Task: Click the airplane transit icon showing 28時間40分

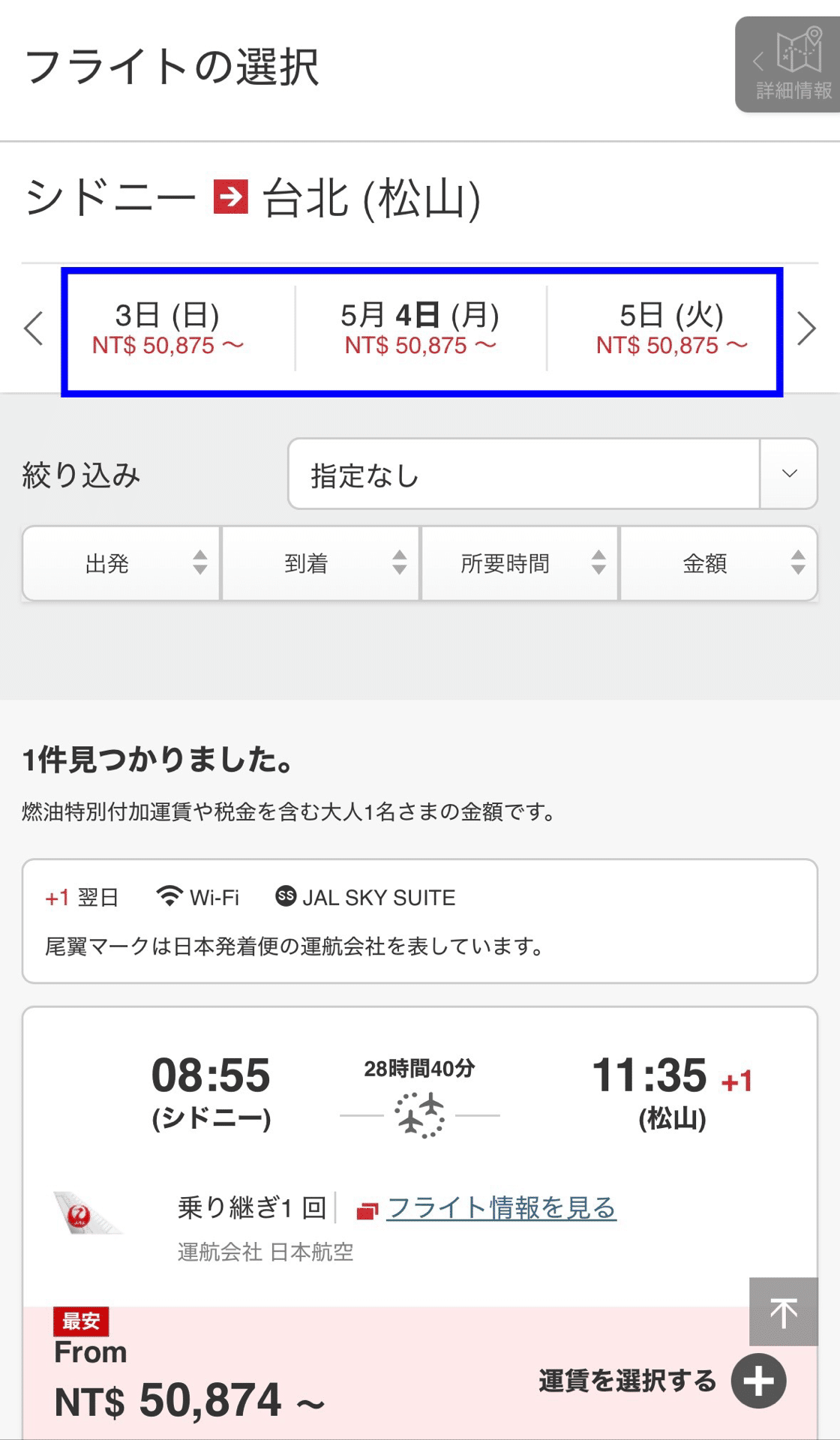Action: pyautogui.click(x=420, y=1116)
